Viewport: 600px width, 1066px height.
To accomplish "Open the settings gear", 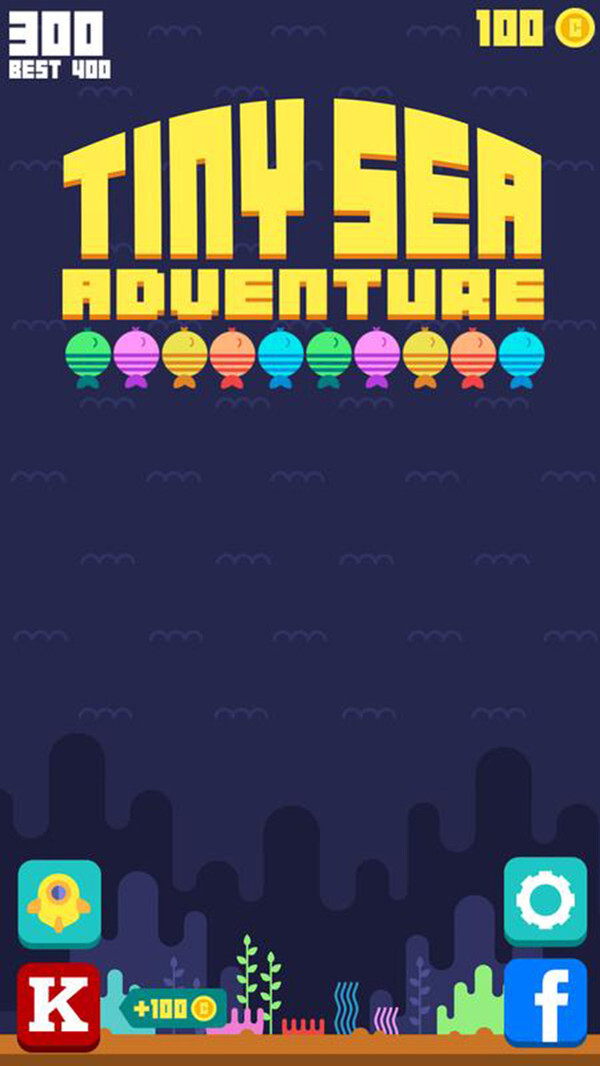I will (545, 899).
